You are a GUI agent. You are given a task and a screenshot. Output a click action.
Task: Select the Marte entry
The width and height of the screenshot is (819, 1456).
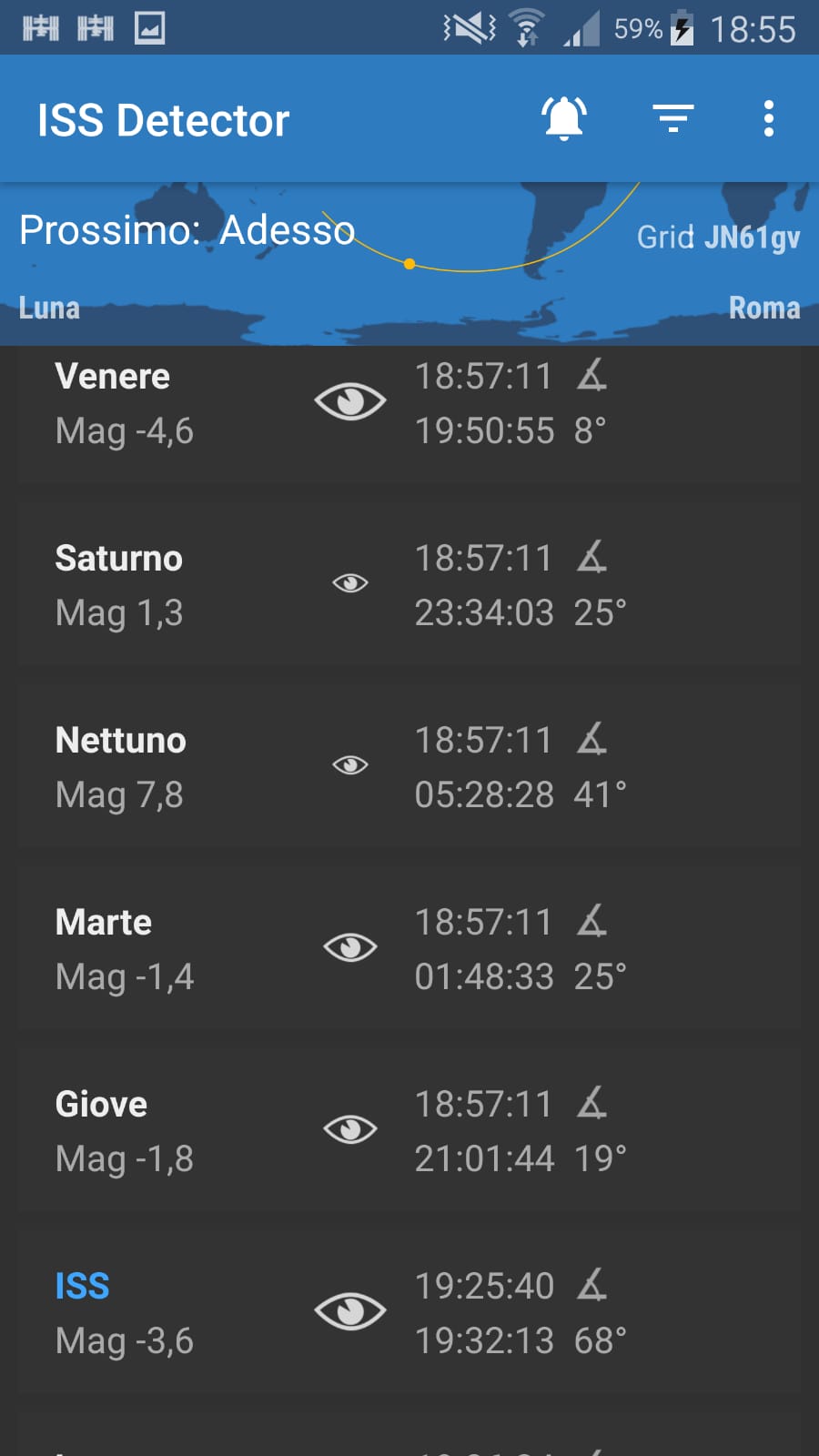click(409, 947)
